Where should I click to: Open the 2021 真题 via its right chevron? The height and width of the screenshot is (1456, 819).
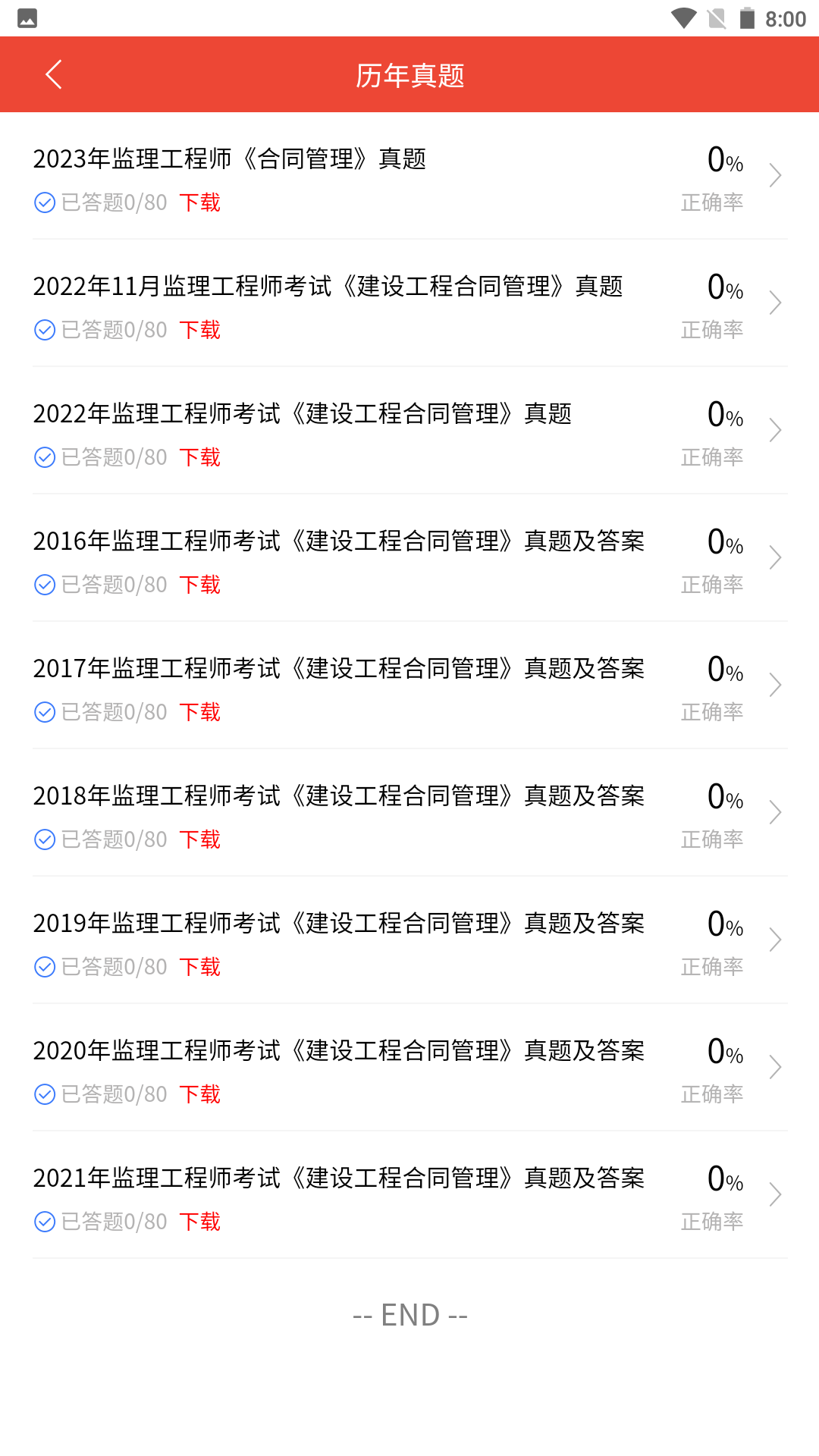[775, 1194]
